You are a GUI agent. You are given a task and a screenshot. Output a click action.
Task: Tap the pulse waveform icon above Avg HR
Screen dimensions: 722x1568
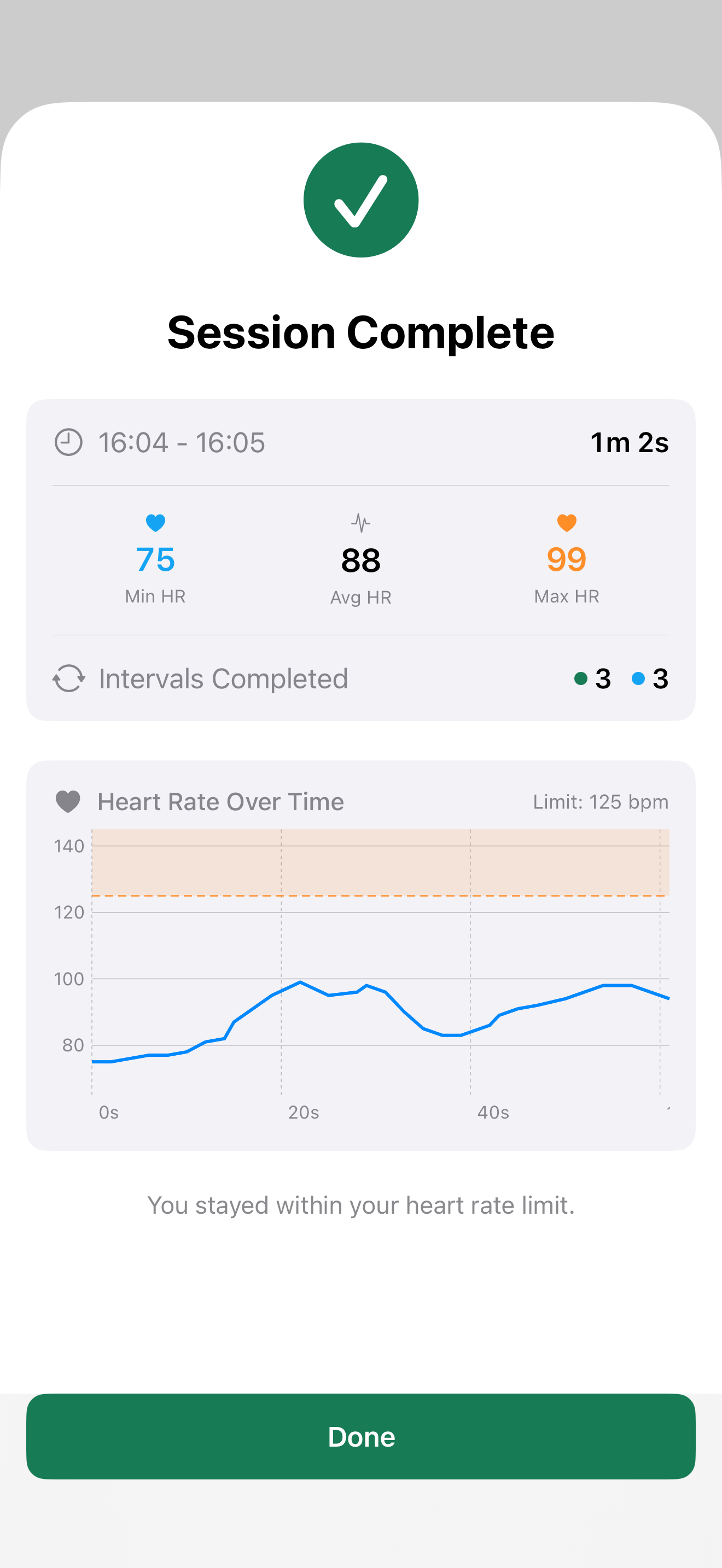tap(361, 522)
